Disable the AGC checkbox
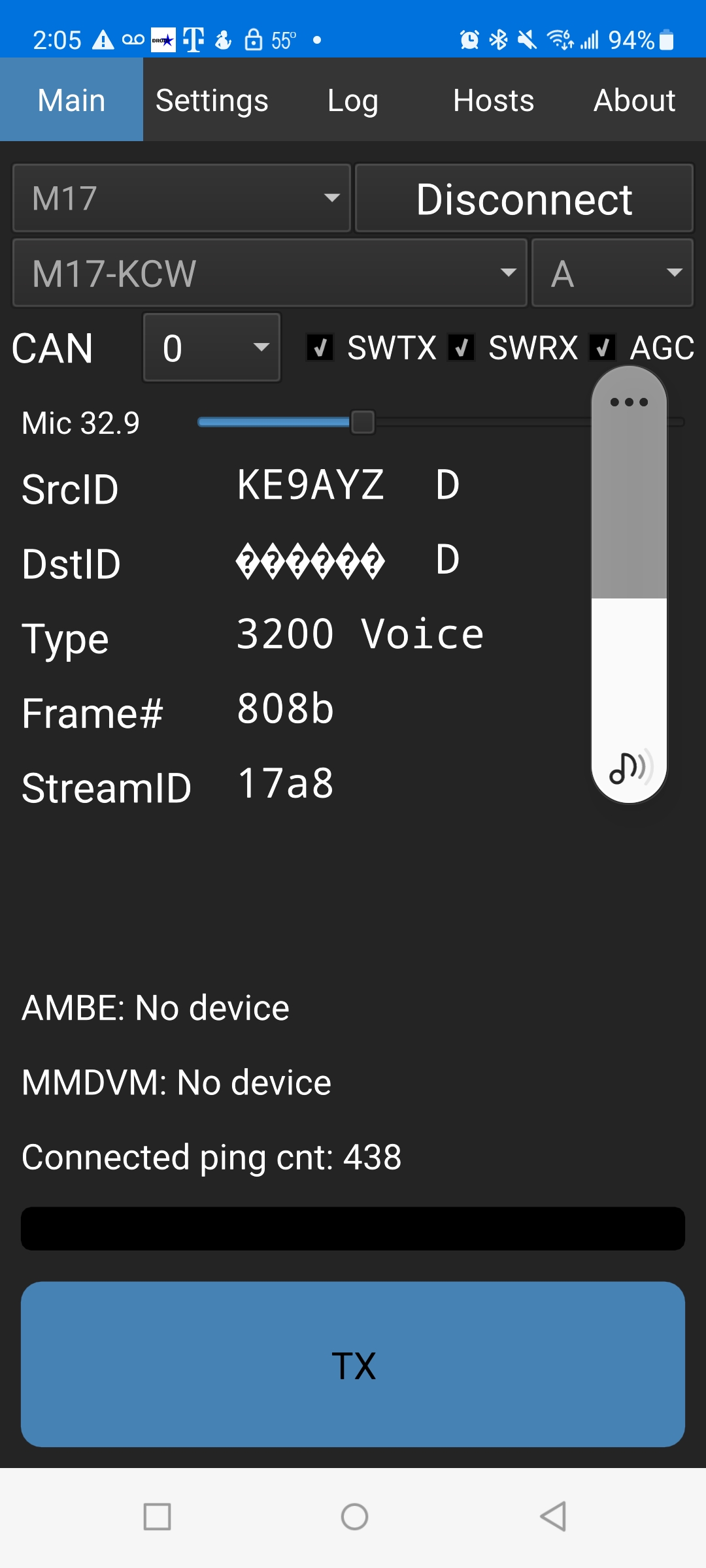 pyautogui.click(x=603, y=348)
